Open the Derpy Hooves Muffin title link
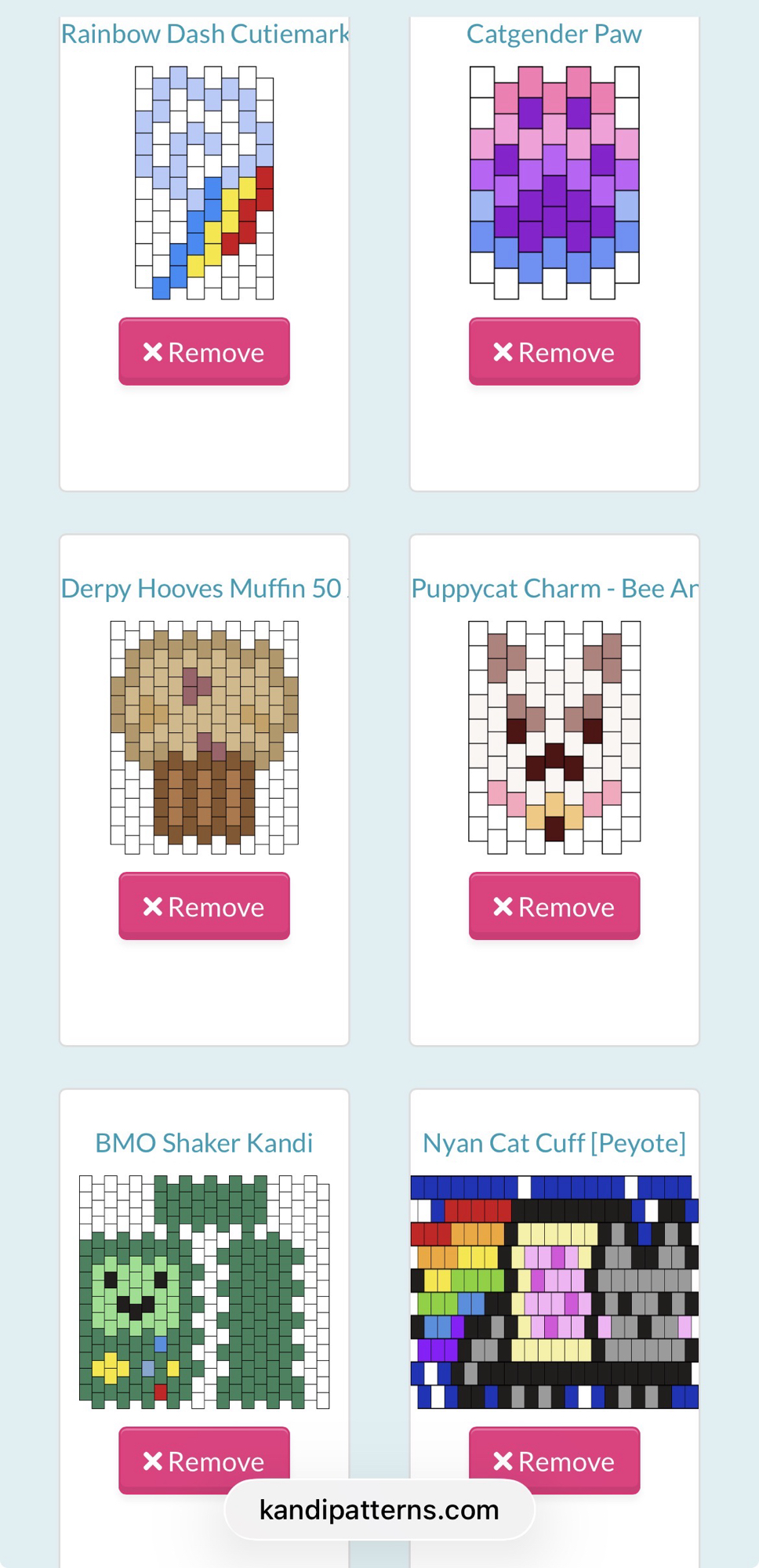The width and height of the screenshot is (759, 1568). coord(204,588)
